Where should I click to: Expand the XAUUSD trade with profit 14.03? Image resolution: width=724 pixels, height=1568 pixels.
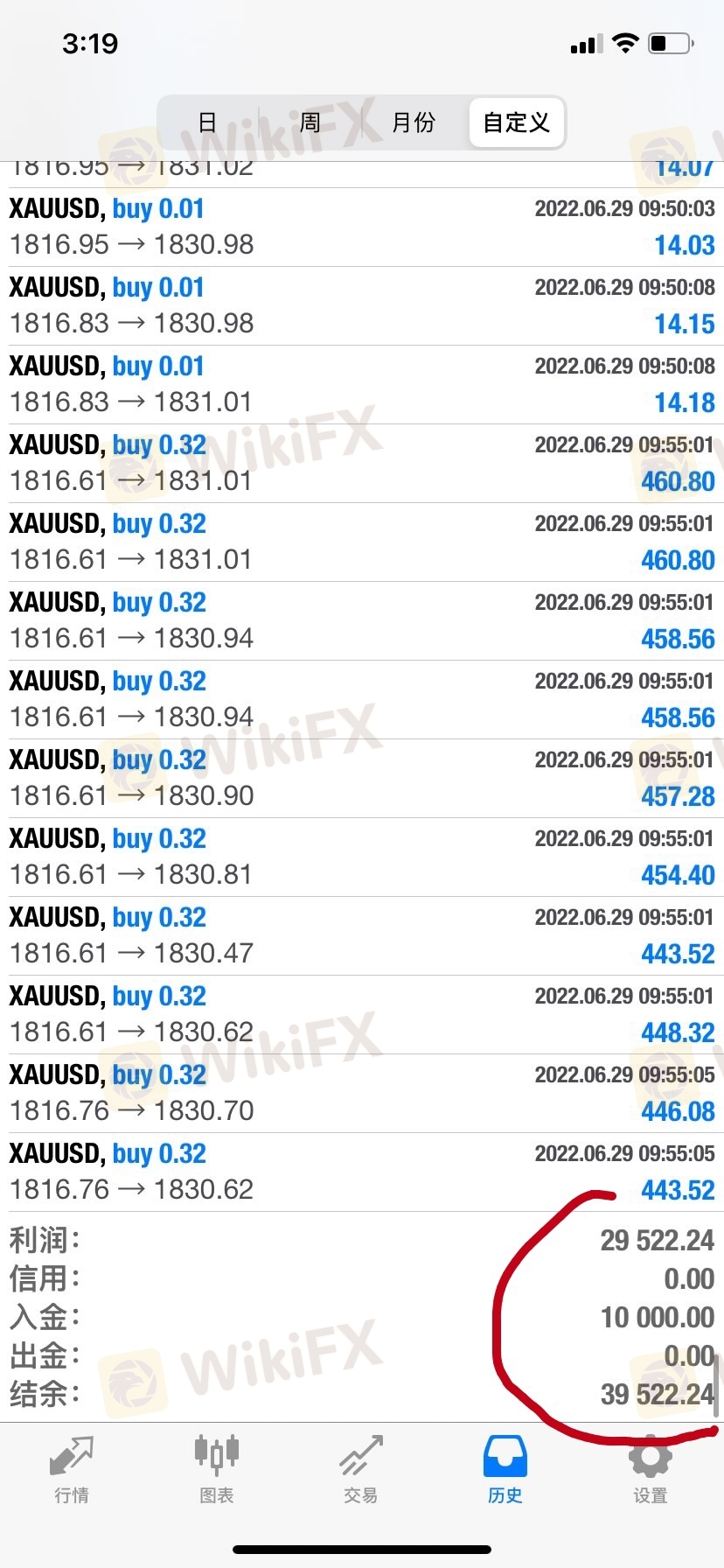362,227
